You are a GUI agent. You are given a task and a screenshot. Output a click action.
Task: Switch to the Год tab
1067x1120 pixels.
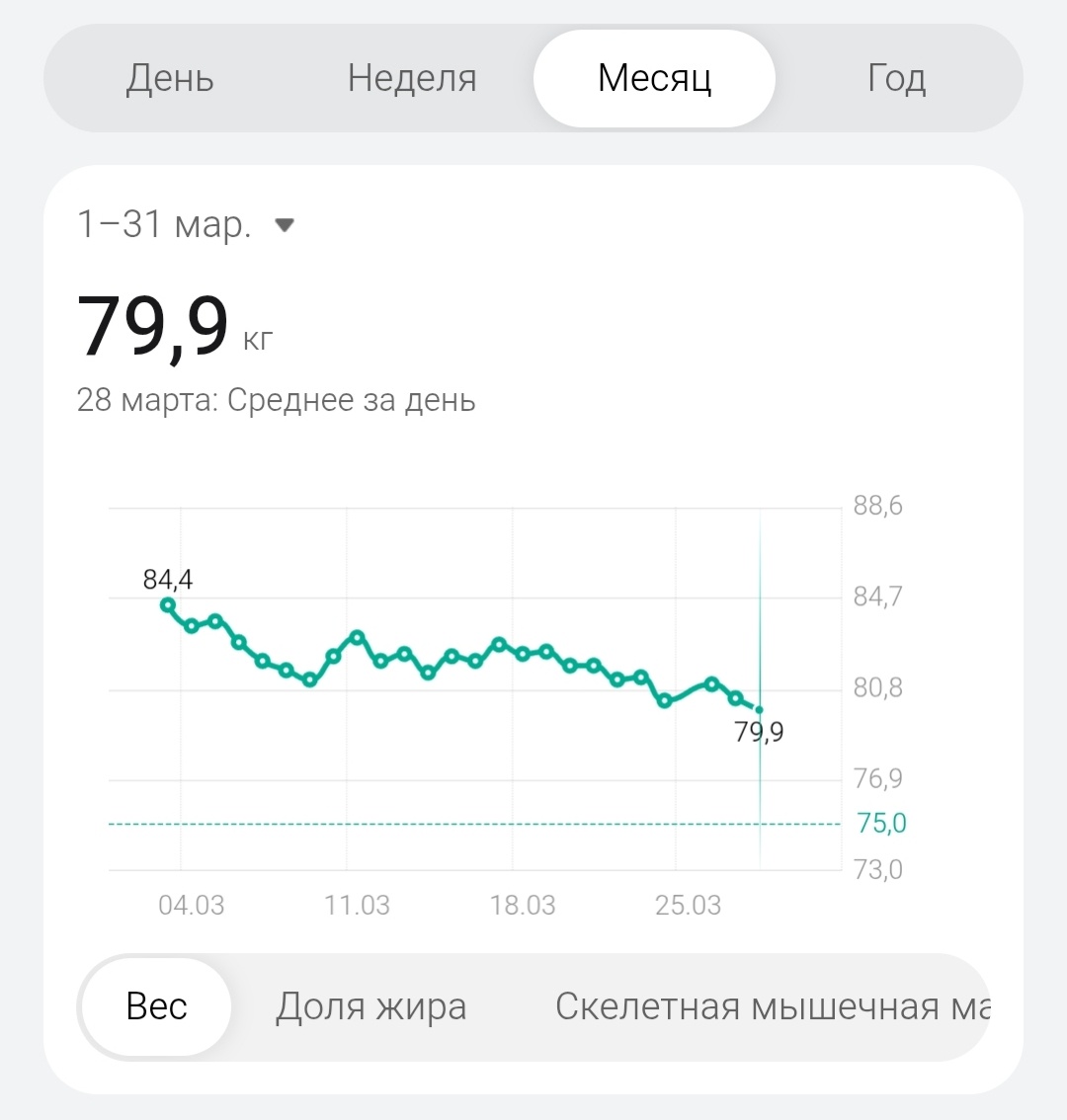896,78
